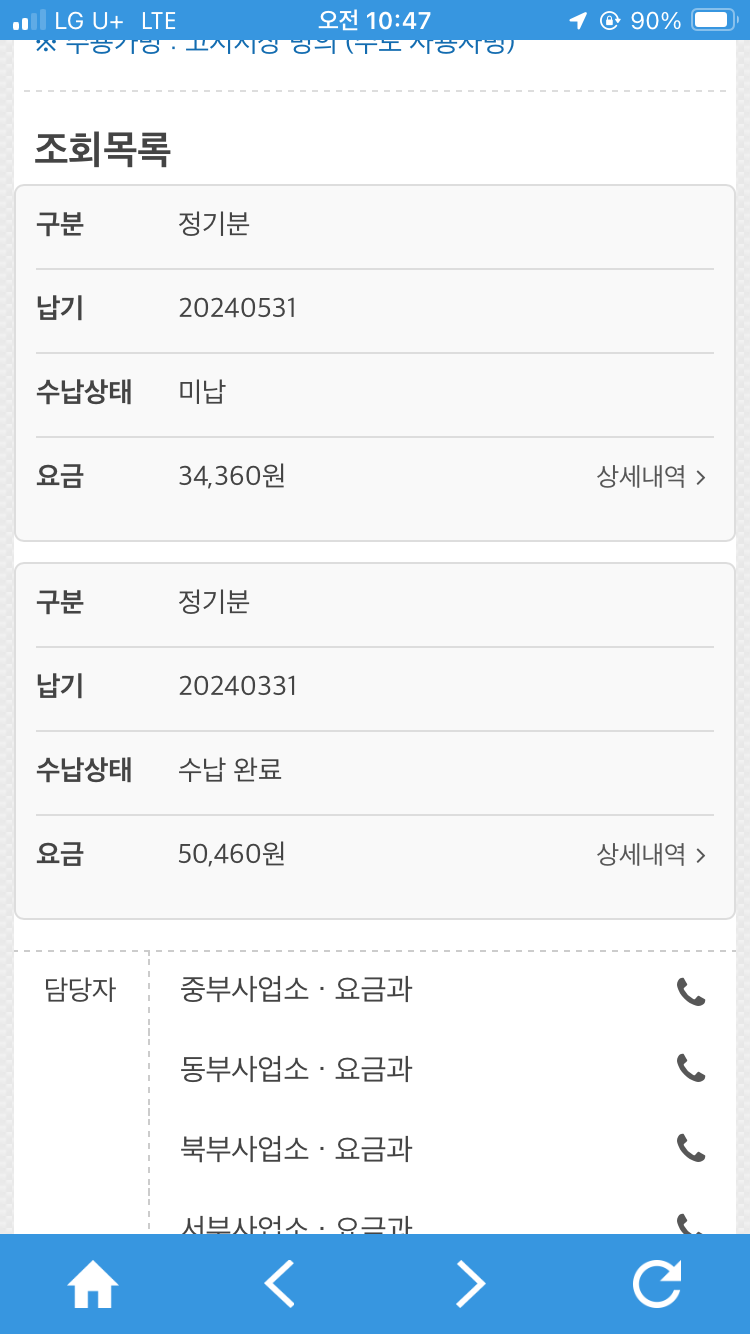
Task: Navigate back with the left arrow
Action: click(280, 1284)
